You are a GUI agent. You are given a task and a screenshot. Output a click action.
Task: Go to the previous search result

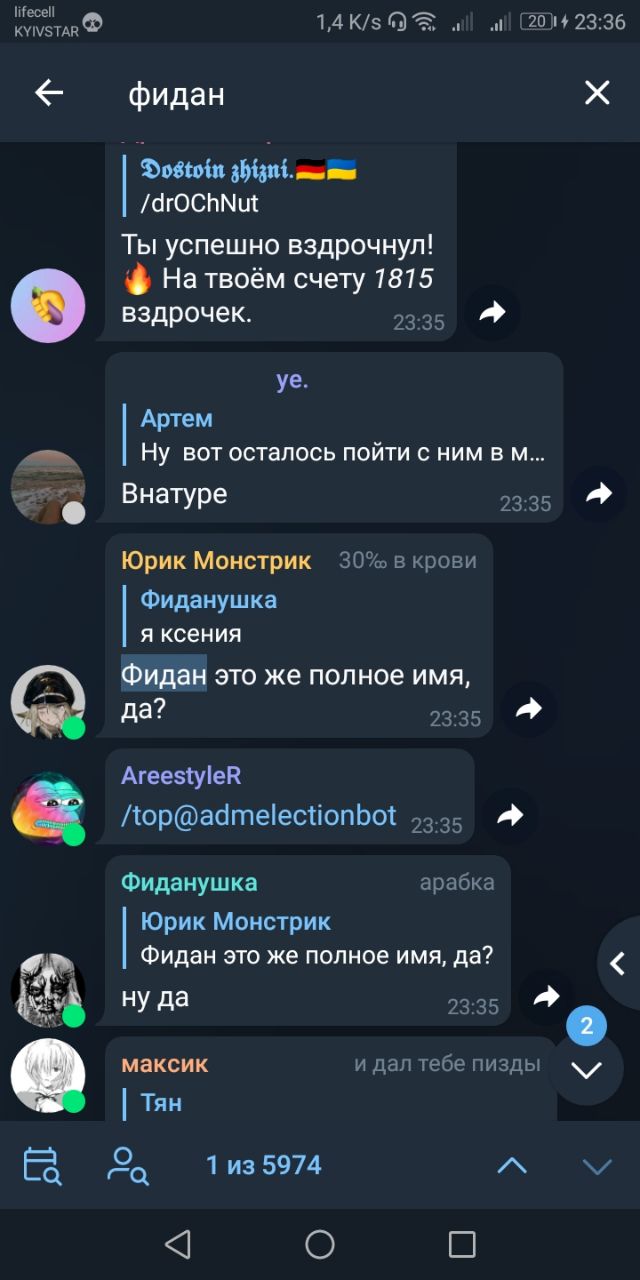click(512, 1165)
